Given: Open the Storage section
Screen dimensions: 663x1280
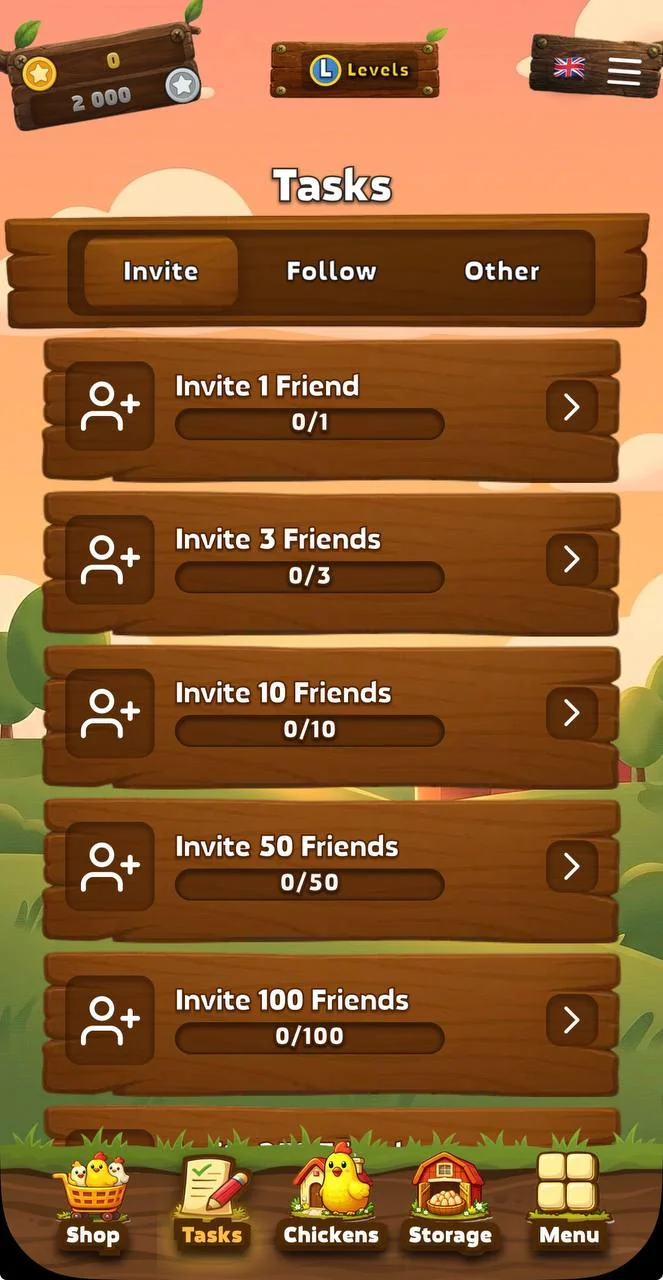Looking at the screenshot, I should click(450, 1200).
